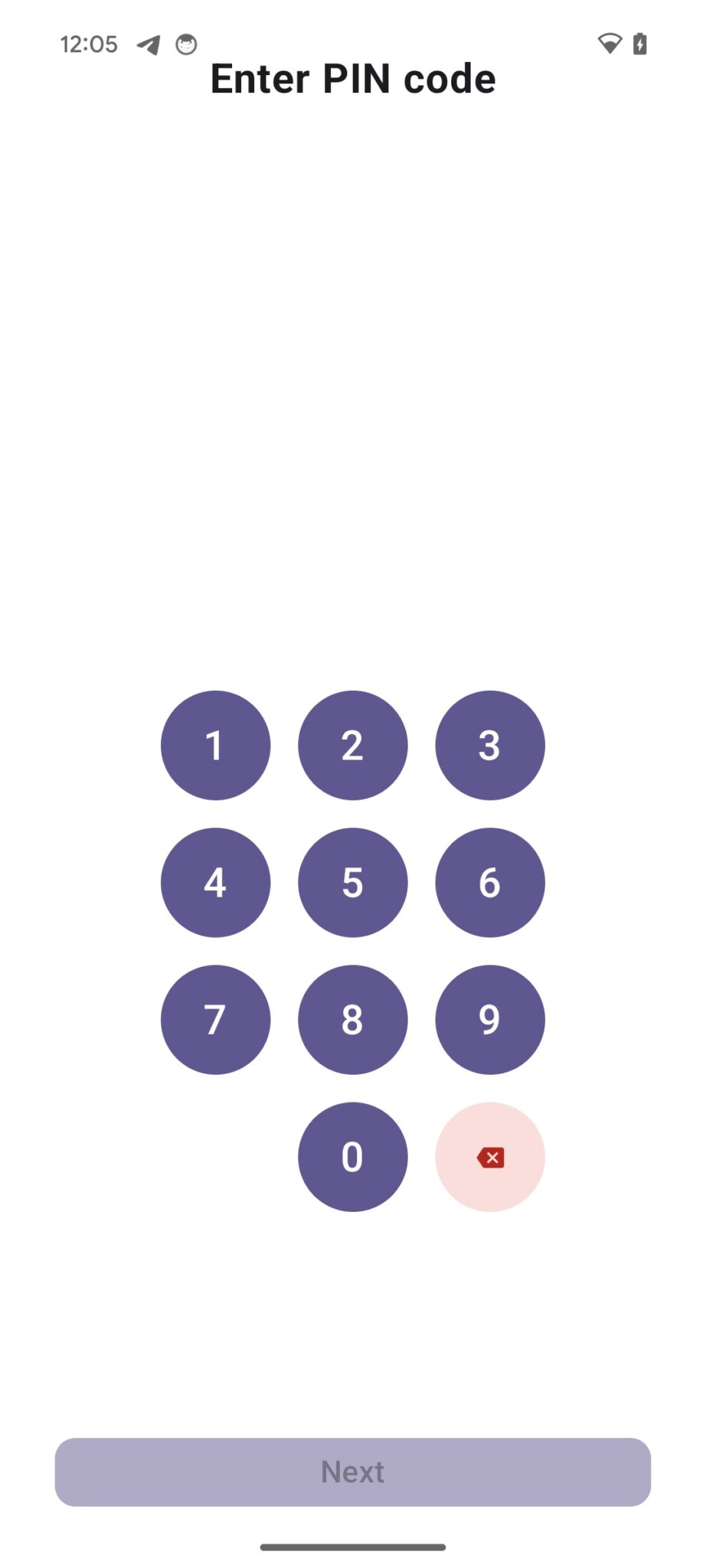
Task: Hit the number 6 button
Action: point(490,882)
